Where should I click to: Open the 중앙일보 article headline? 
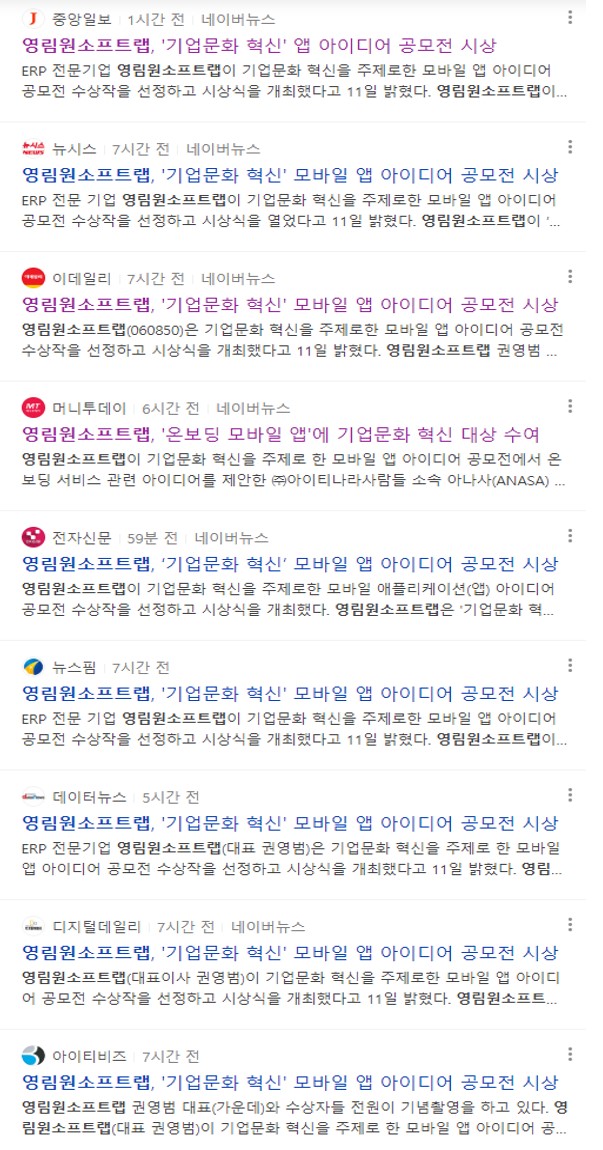258,45
